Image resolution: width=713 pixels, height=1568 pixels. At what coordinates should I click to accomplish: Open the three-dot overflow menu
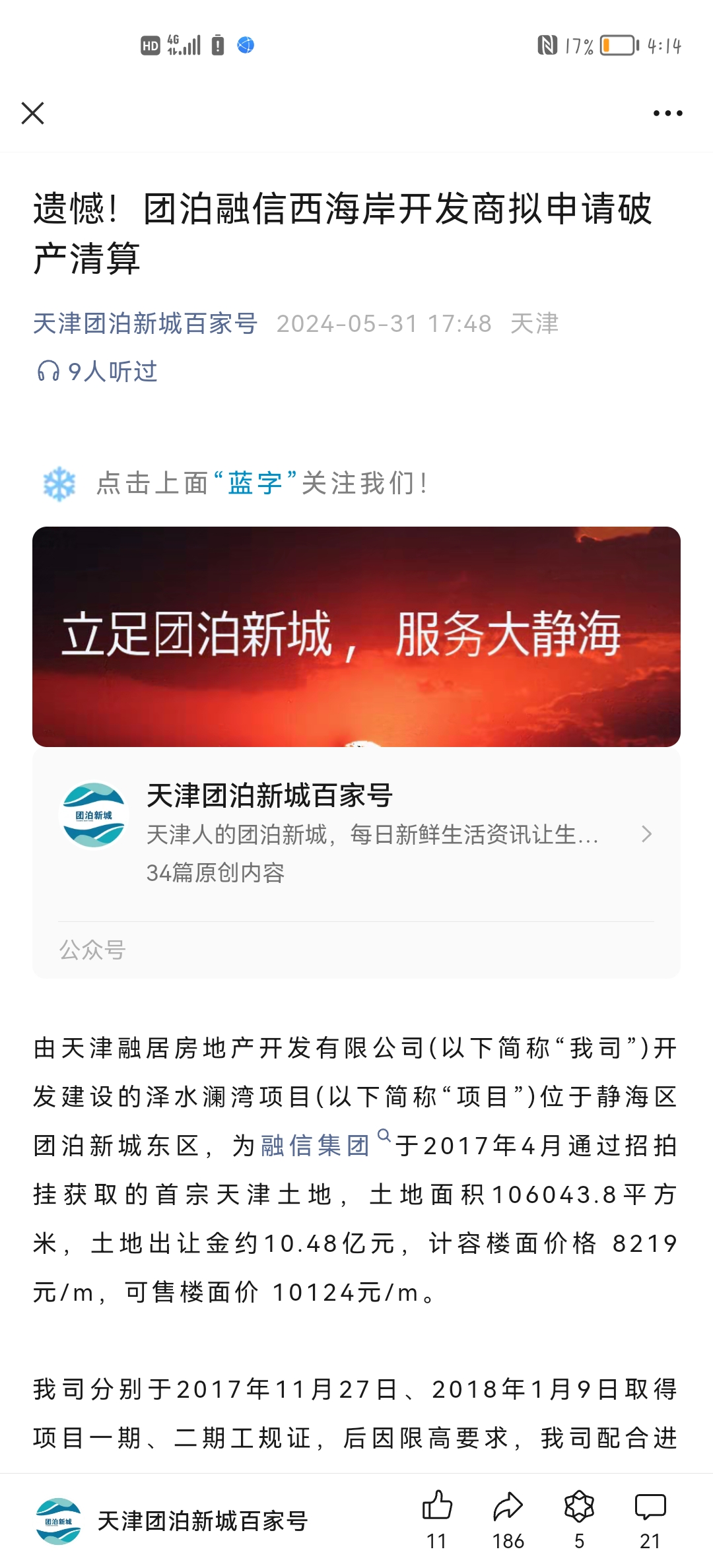click(x=667, y=114)
